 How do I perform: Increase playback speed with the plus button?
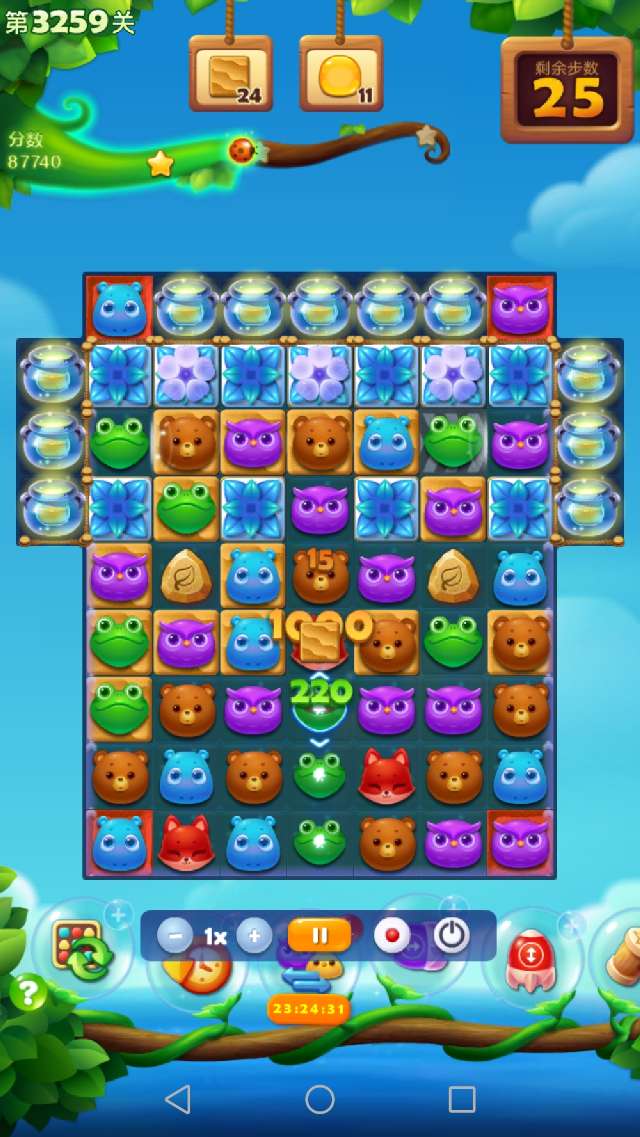254,936
